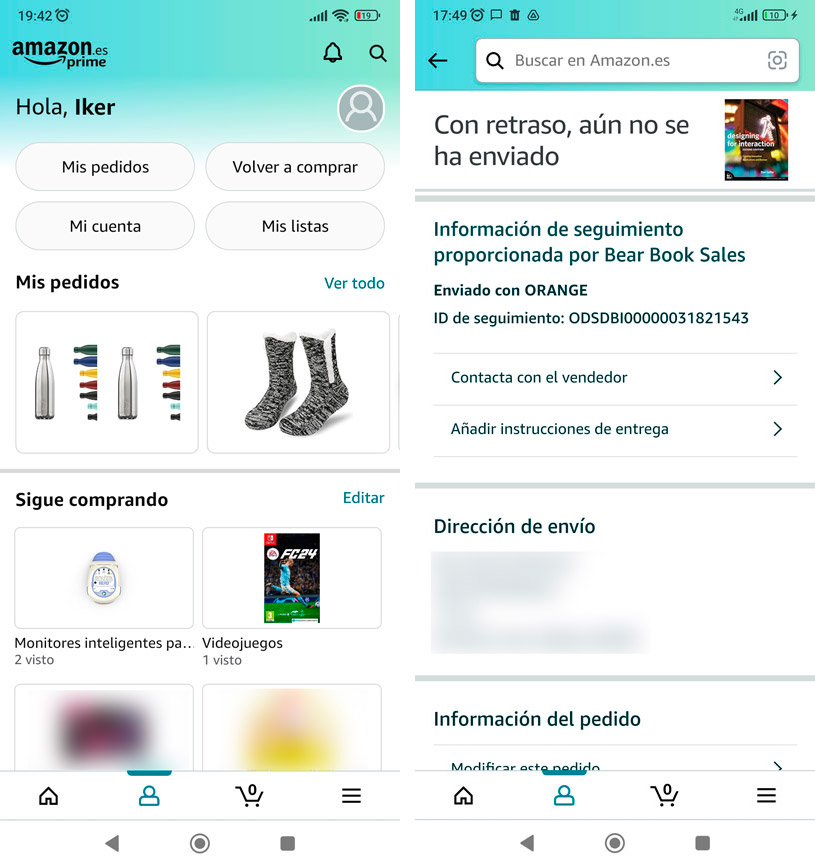Click the search magnifier icon
This screenshot has height=867, width=815.
click(x=378, y=53)
